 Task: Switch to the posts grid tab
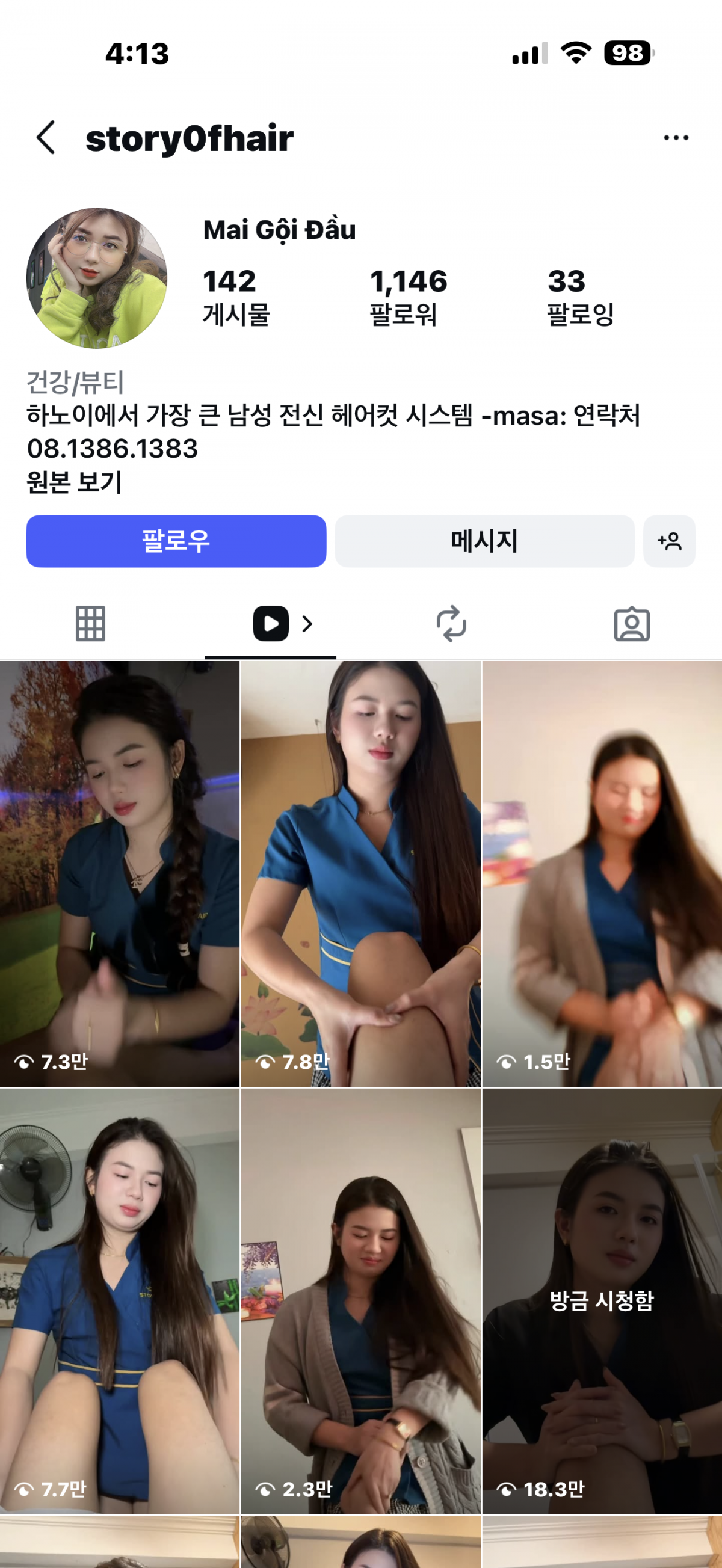90,624
